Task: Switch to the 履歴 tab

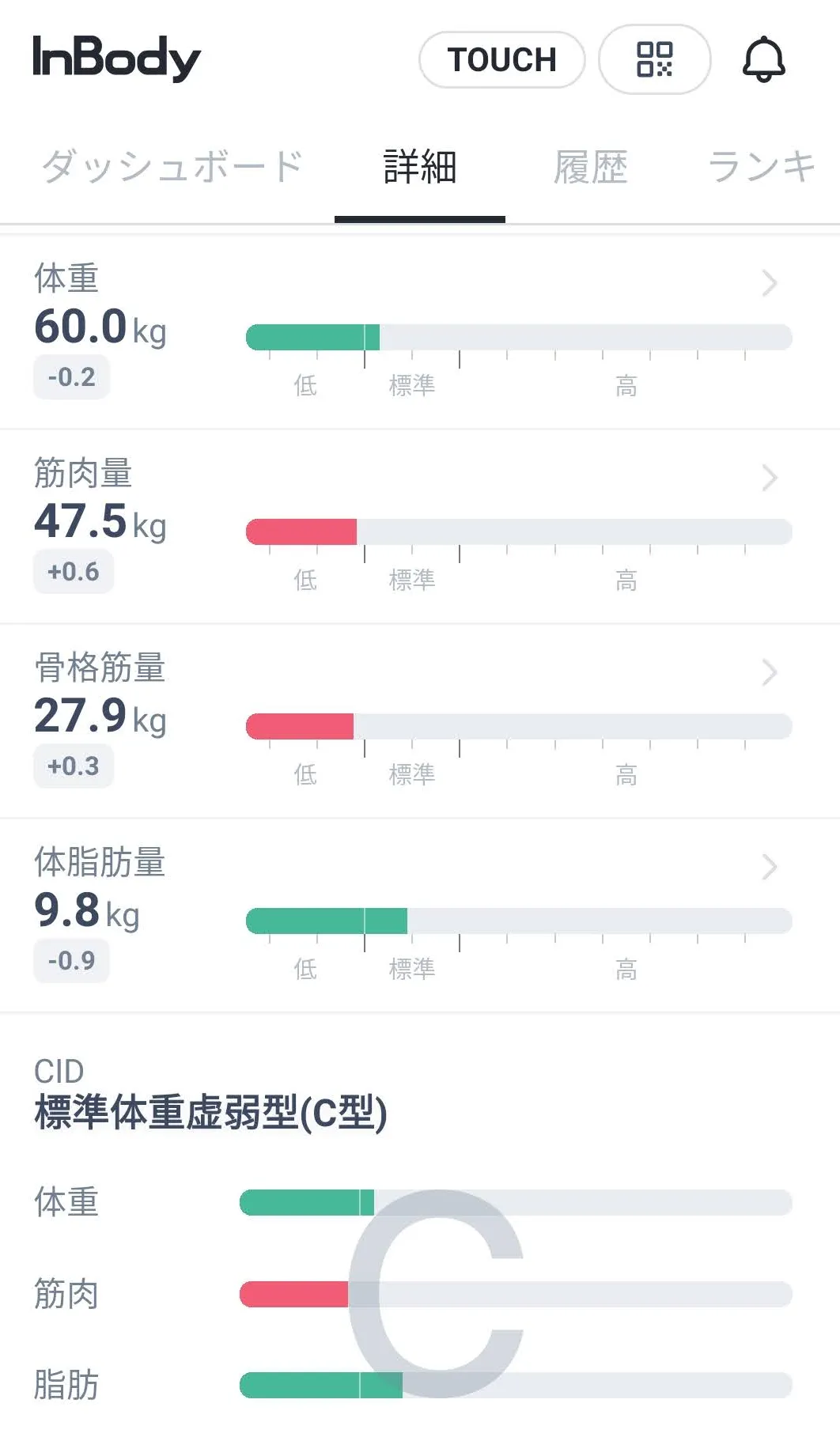Action: coord(590,167)
